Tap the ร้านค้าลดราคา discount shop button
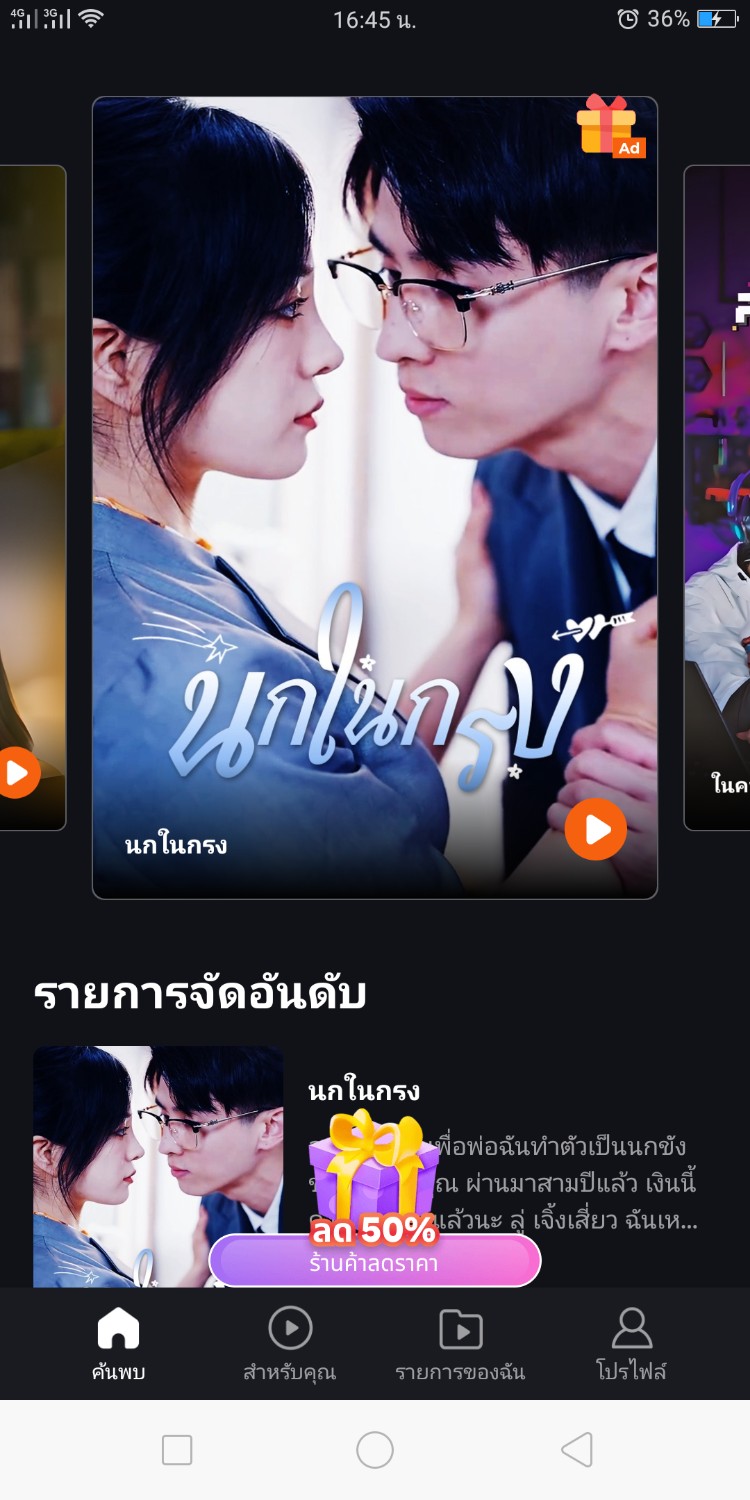Screen dimensions: 750x1500 375,1261
